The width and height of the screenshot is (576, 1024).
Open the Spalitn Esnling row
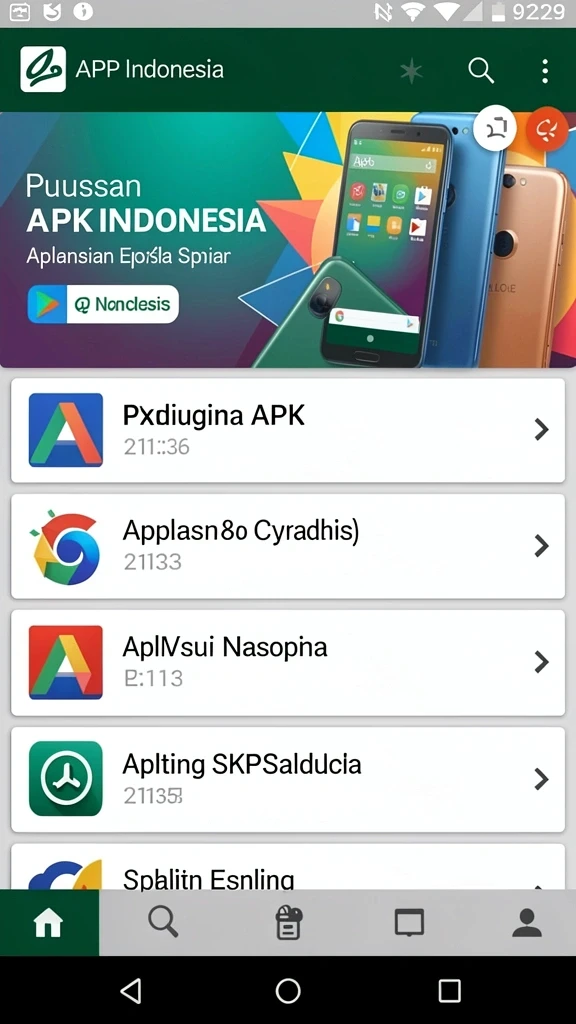pos(288,867)
